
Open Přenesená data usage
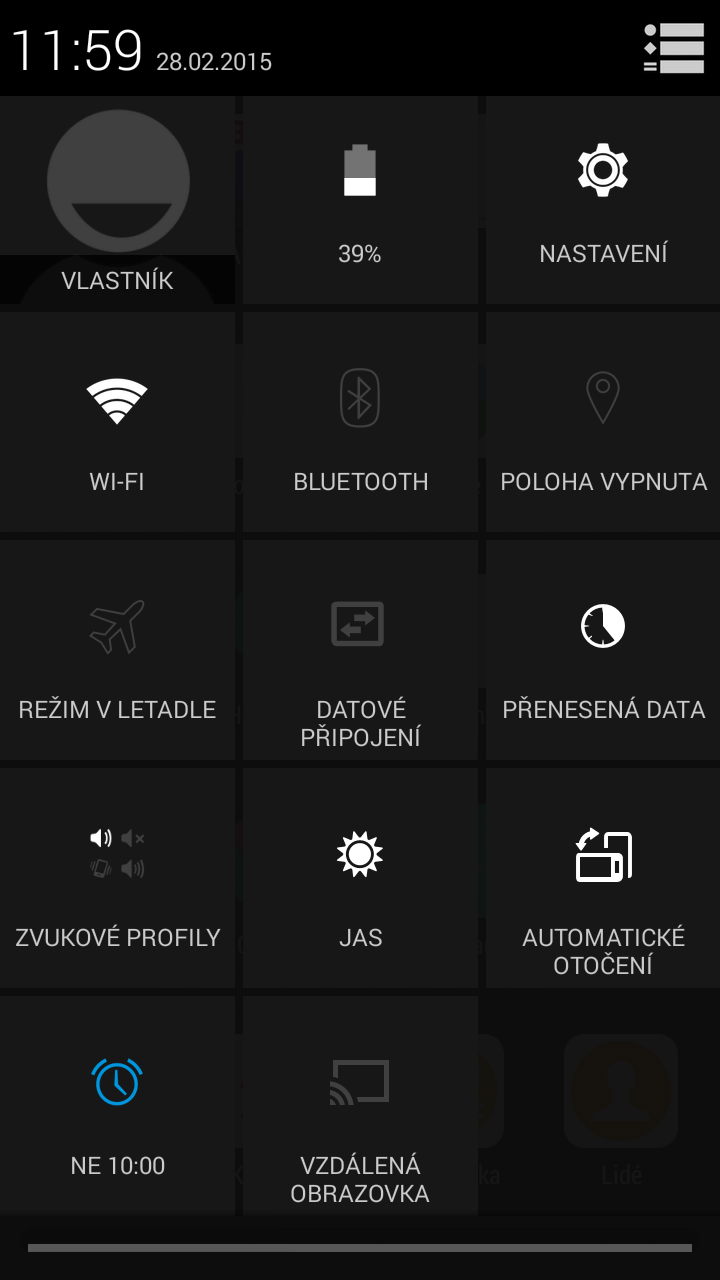603,650
